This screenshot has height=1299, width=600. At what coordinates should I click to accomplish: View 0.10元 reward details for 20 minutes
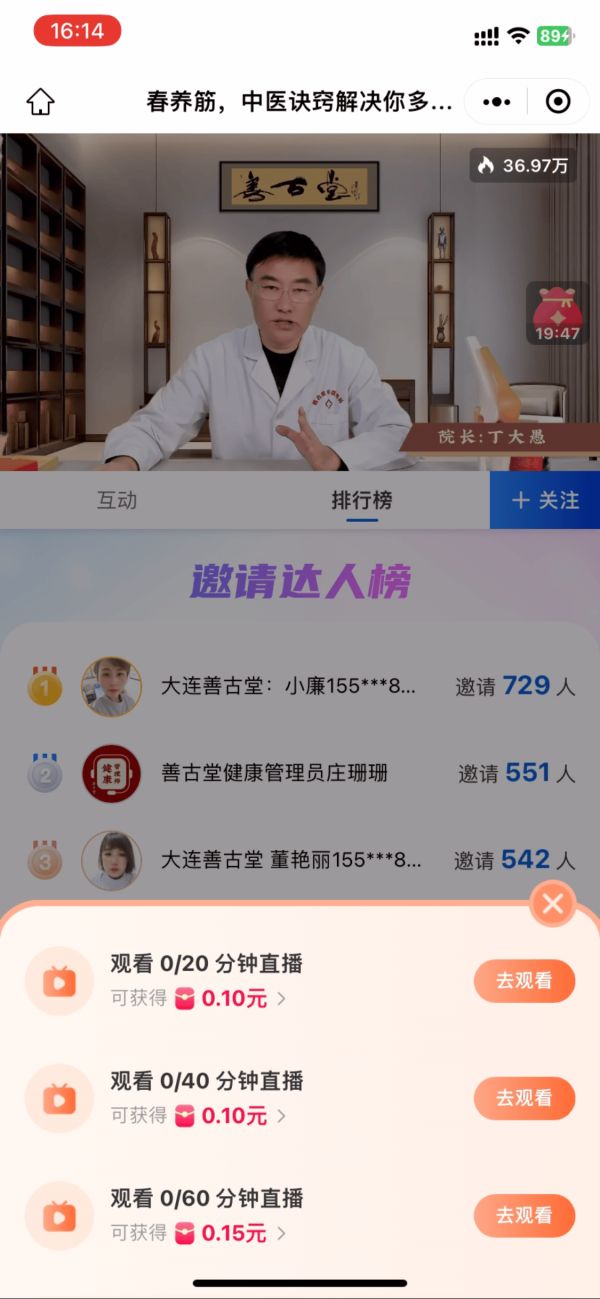235,998
